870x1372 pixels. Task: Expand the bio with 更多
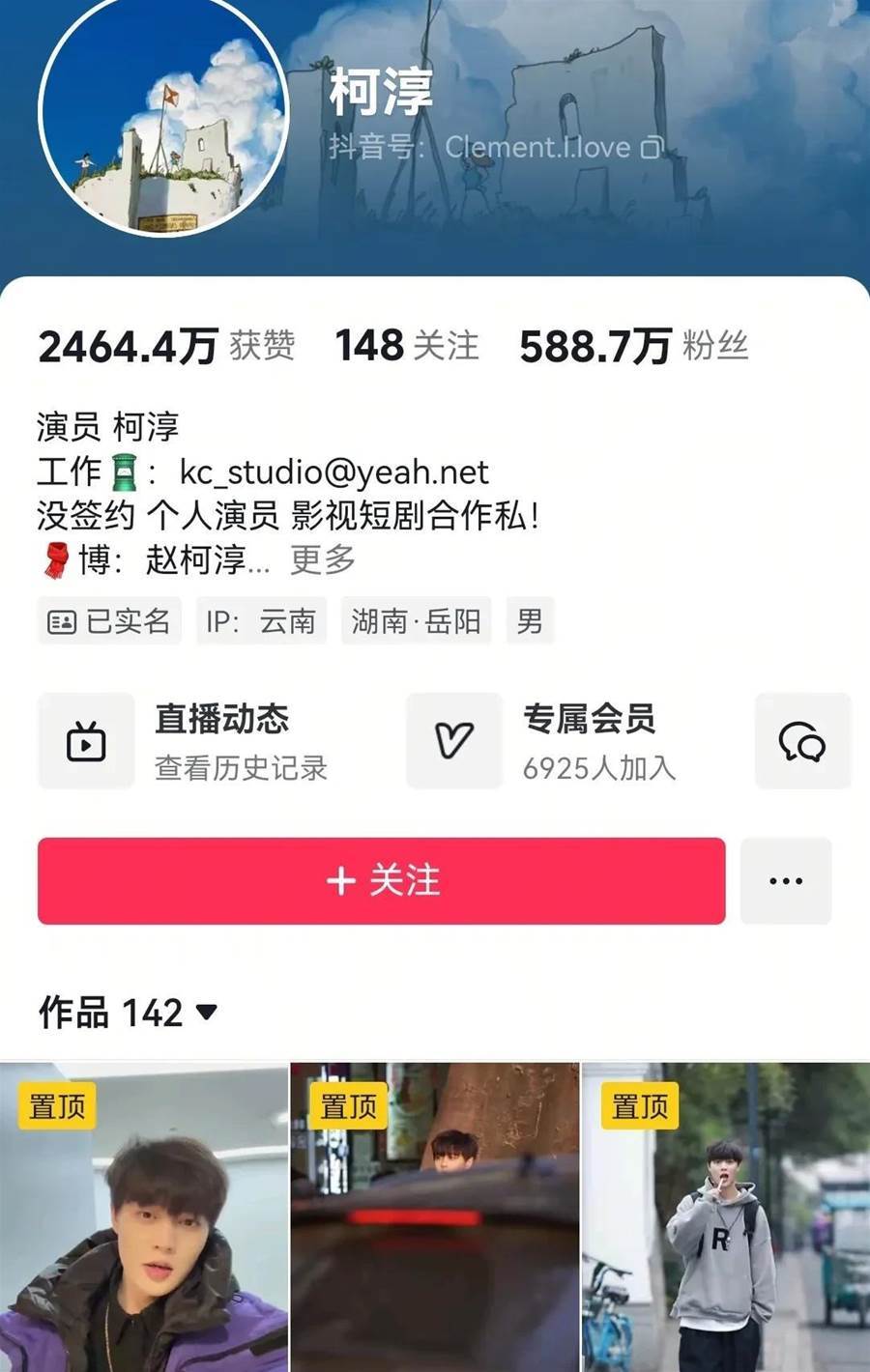pos(323,559)
